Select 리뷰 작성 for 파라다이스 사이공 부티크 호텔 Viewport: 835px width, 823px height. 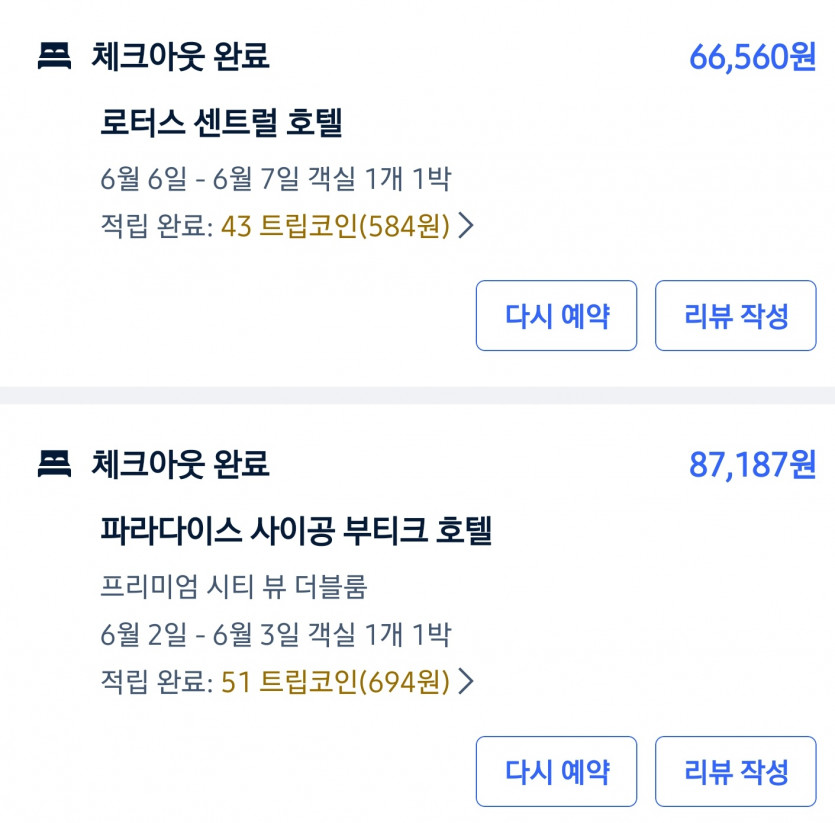736,771
